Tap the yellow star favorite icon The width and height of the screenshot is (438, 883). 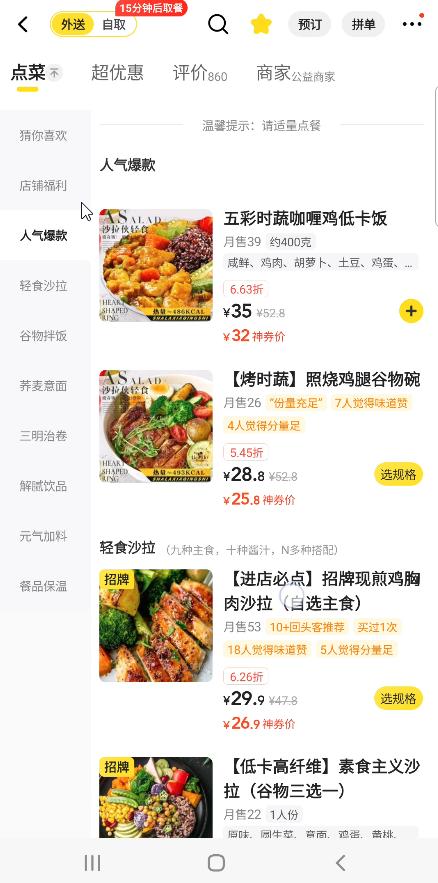pyautogui.click(x=261, y=24)
